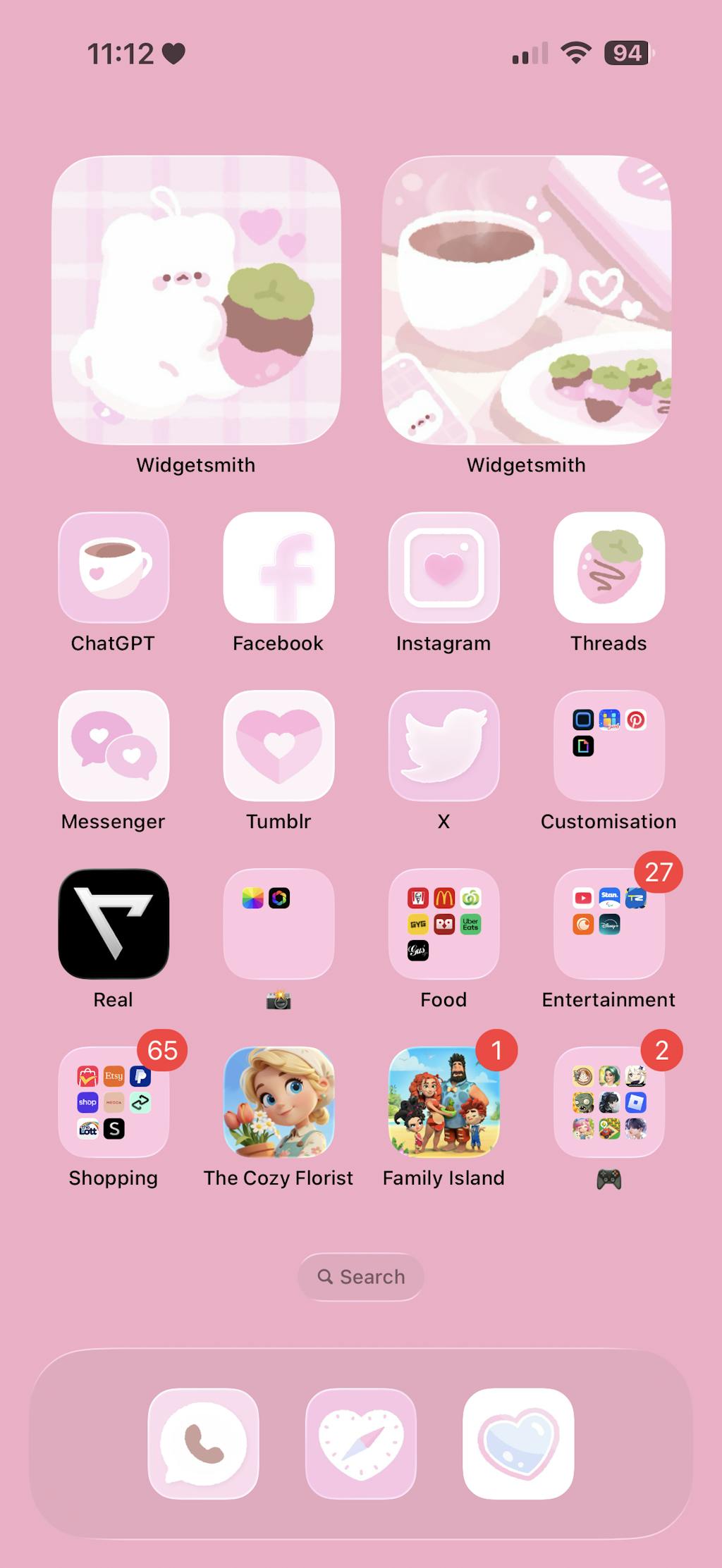Image resolution: width=722 pixels, height=1568 pixels.
Task: Open the bear Widgetsmith widget
Action: point(196,300)
